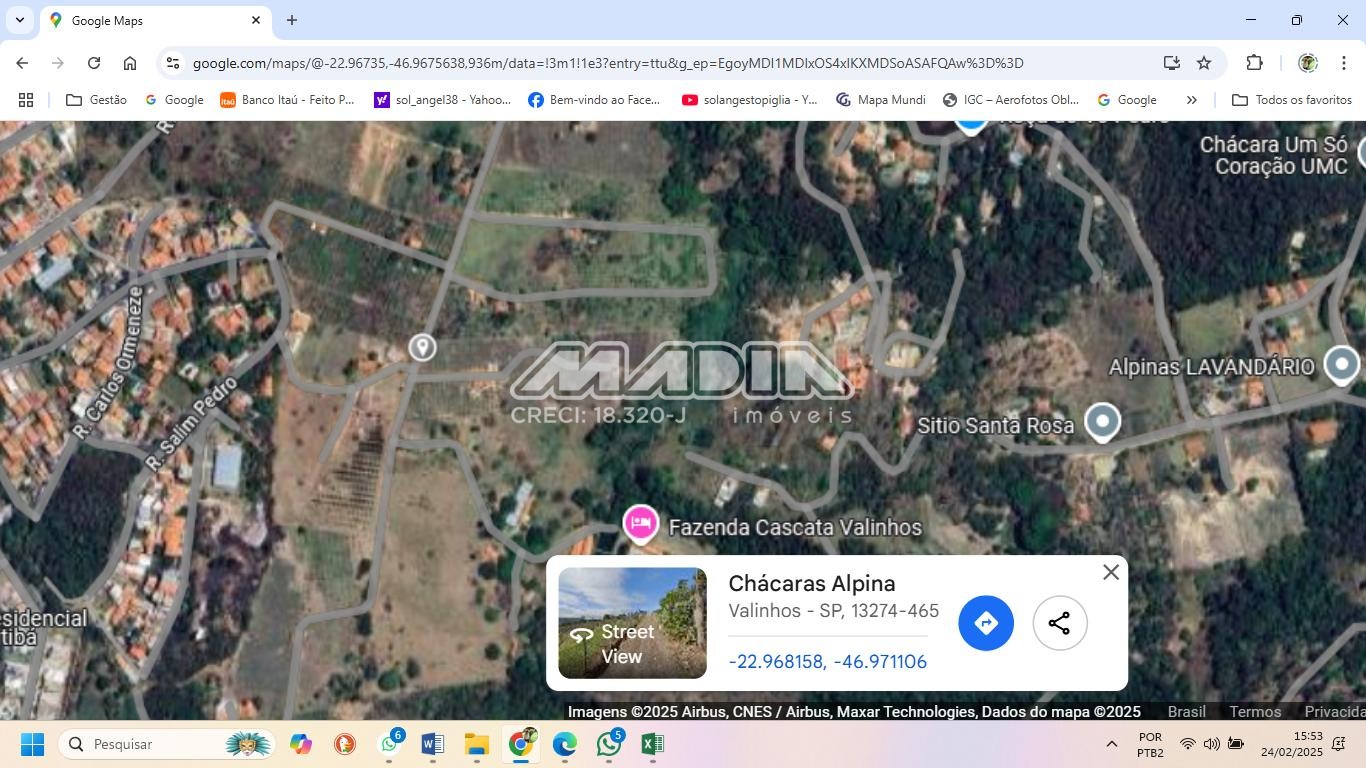Open Street View thumbnail
The image size is (1366, 768).
pos(632,623)
